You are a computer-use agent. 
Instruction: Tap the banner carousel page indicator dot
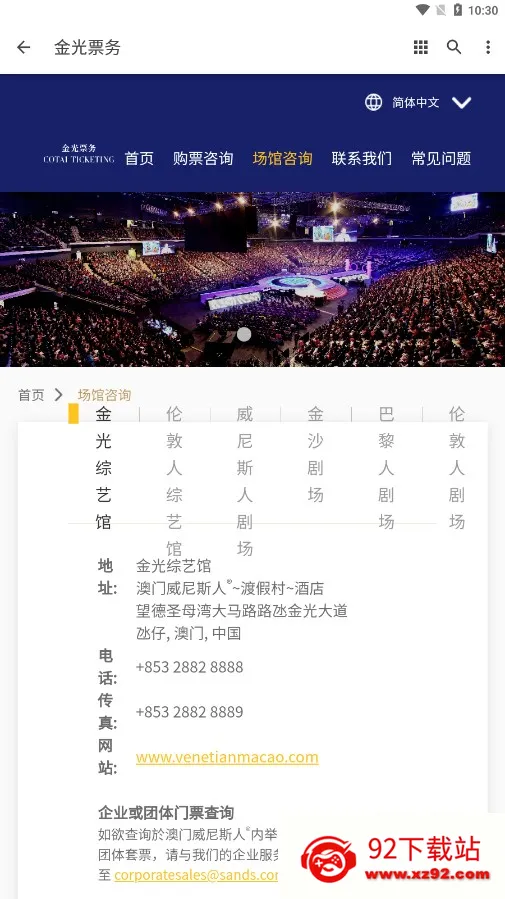pos(244,335)
